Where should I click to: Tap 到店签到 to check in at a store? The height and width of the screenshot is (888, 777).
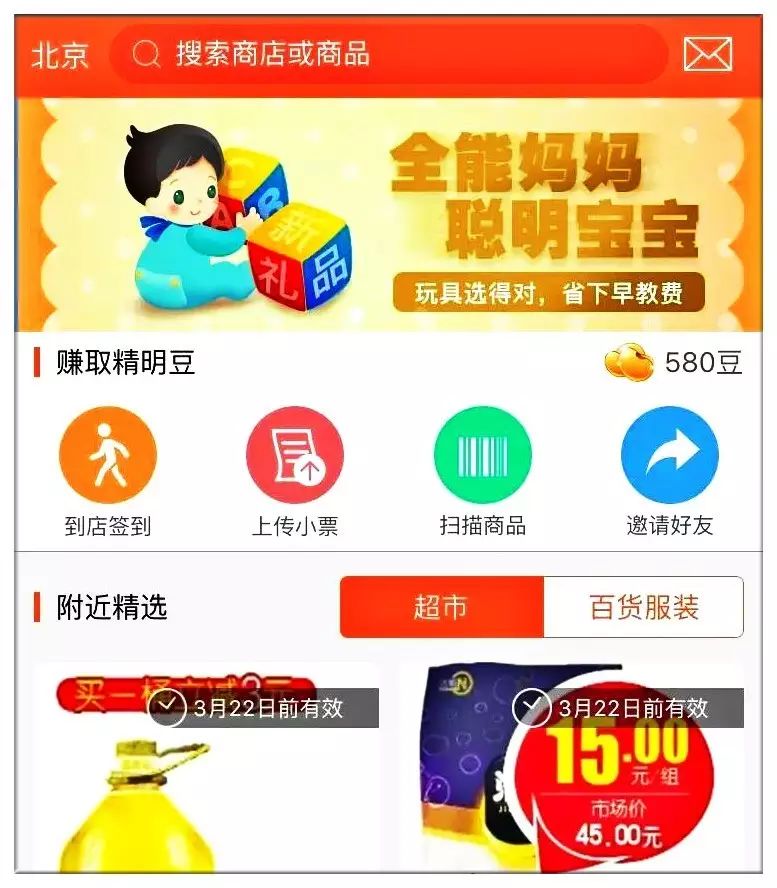click(x=108, y=470)
